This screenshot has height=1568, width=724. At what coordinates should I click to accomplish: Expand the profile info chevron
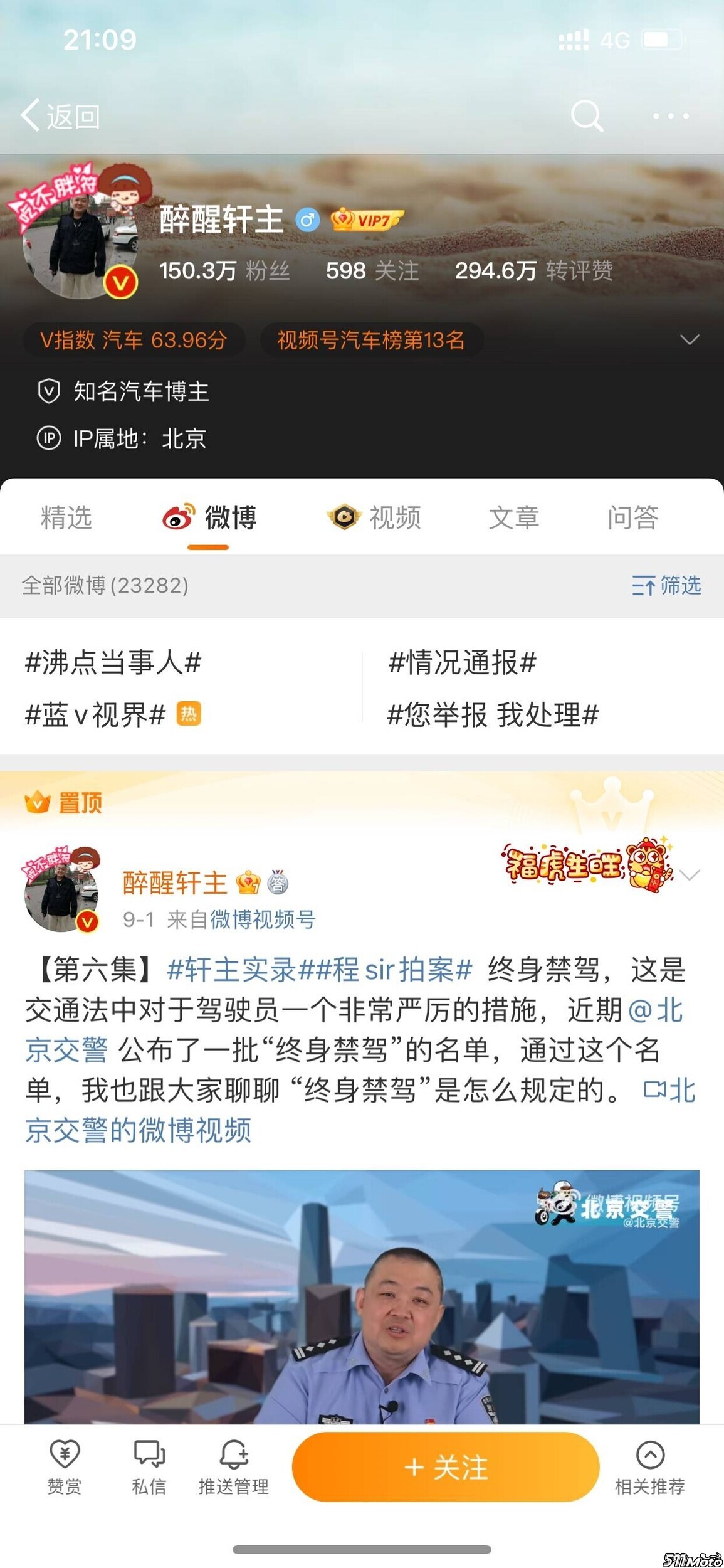coord(689,340)
